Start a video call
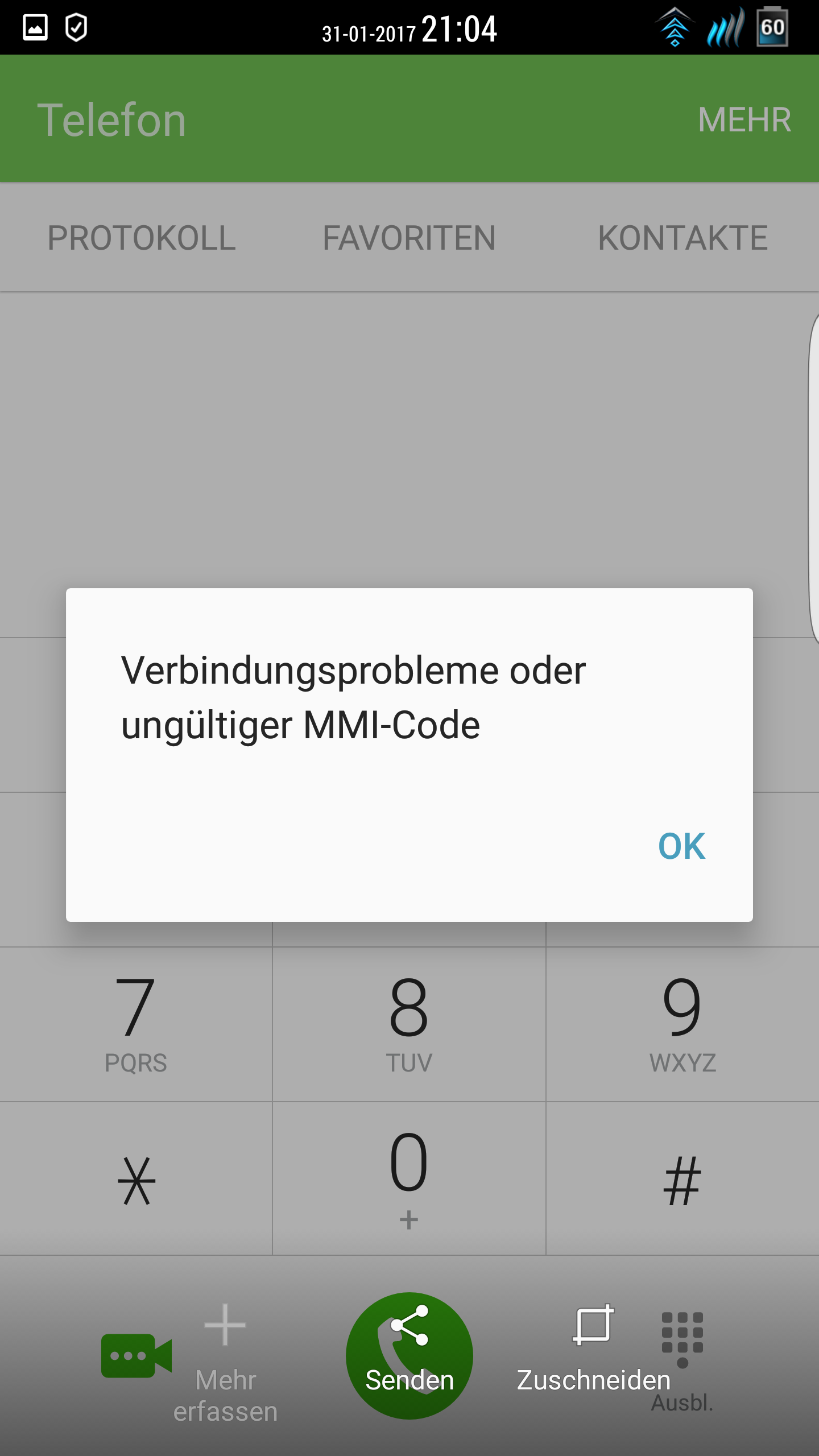The width and height of the screenshot is (819, 1456). 135,1355
